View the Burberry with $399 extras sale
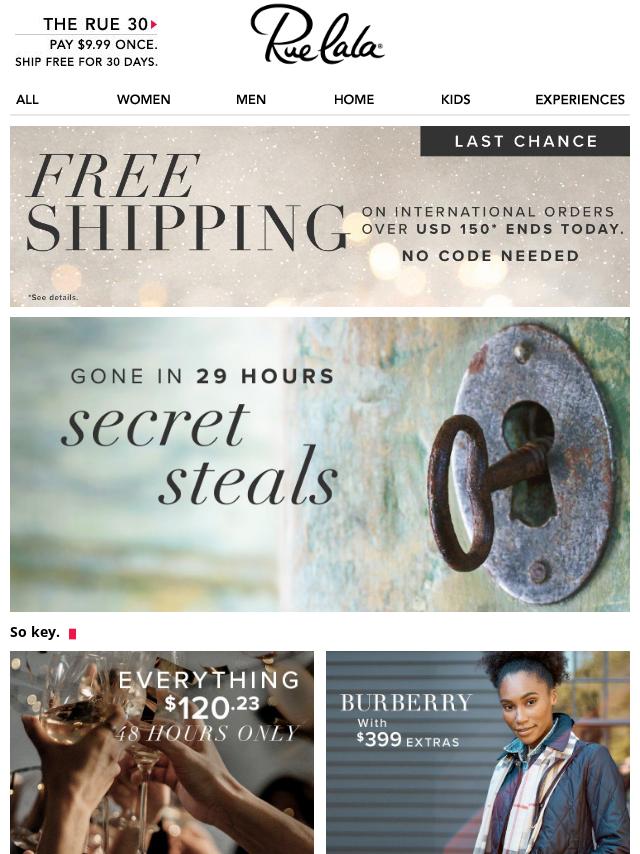Screen dimensions: 640x854 [478, 751]
